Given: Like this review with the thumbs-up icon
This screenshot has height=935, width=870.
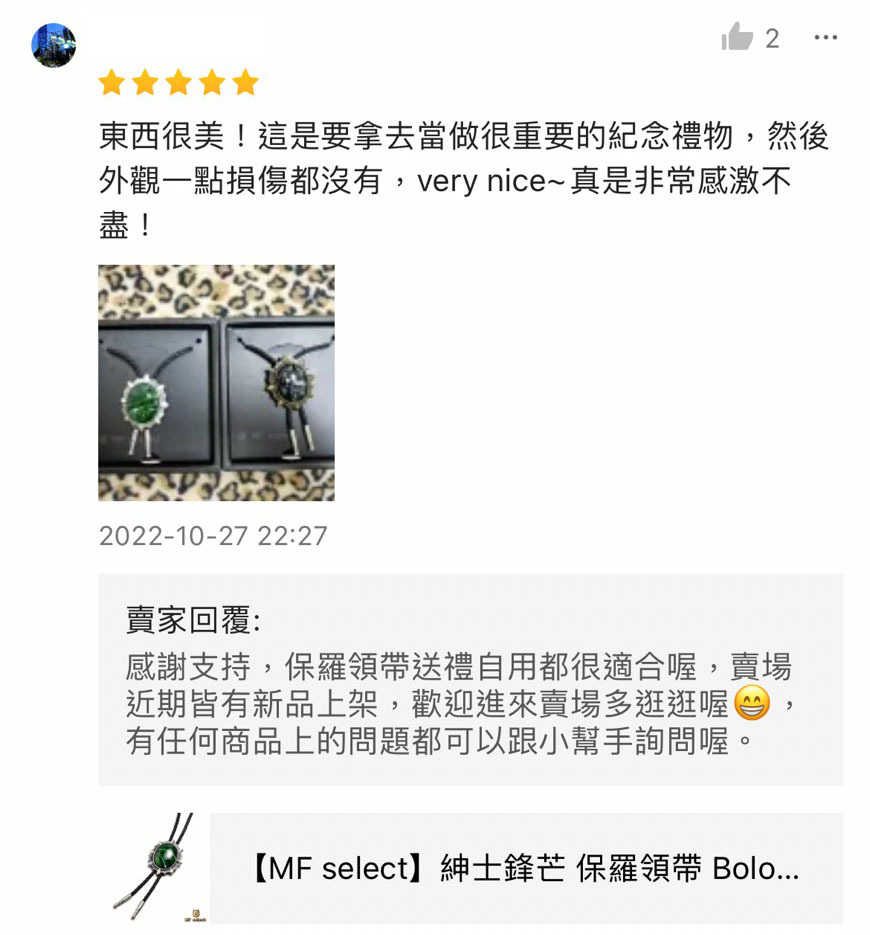Looking at the screenshot, I should pos(737,37).
